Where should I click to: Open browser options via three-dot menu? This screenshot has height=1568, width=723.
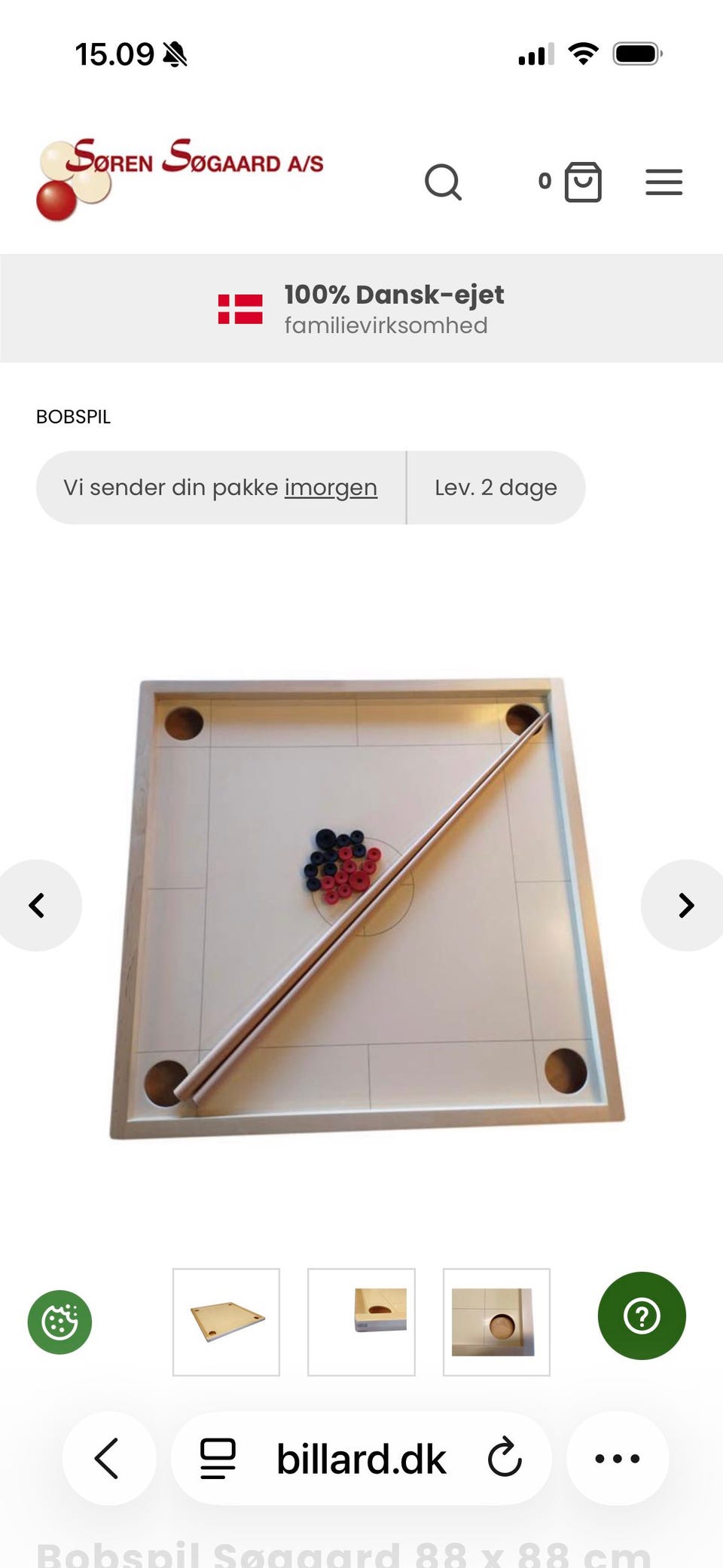click(617, 1457)
